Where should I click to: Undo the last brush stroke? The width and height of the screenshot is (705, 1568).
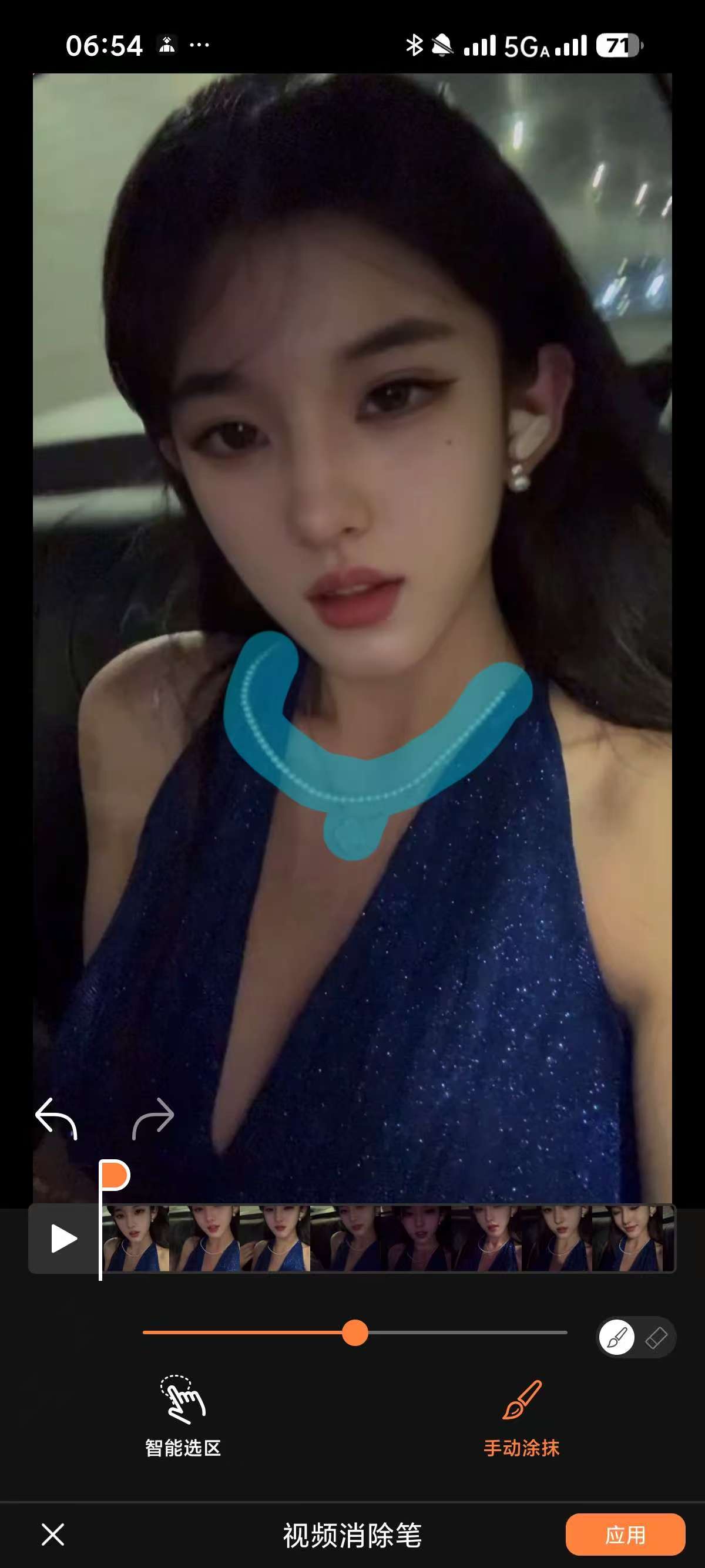point(56,1118)
